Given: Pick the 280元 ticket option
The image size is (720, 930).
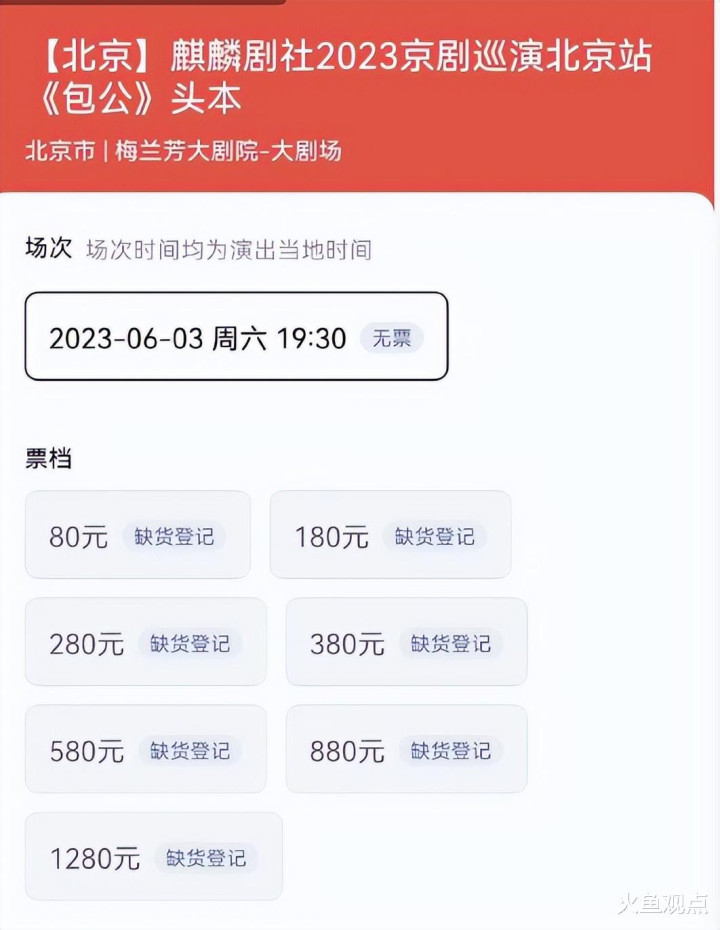Looking at the screenshot, I should [145, 642].
